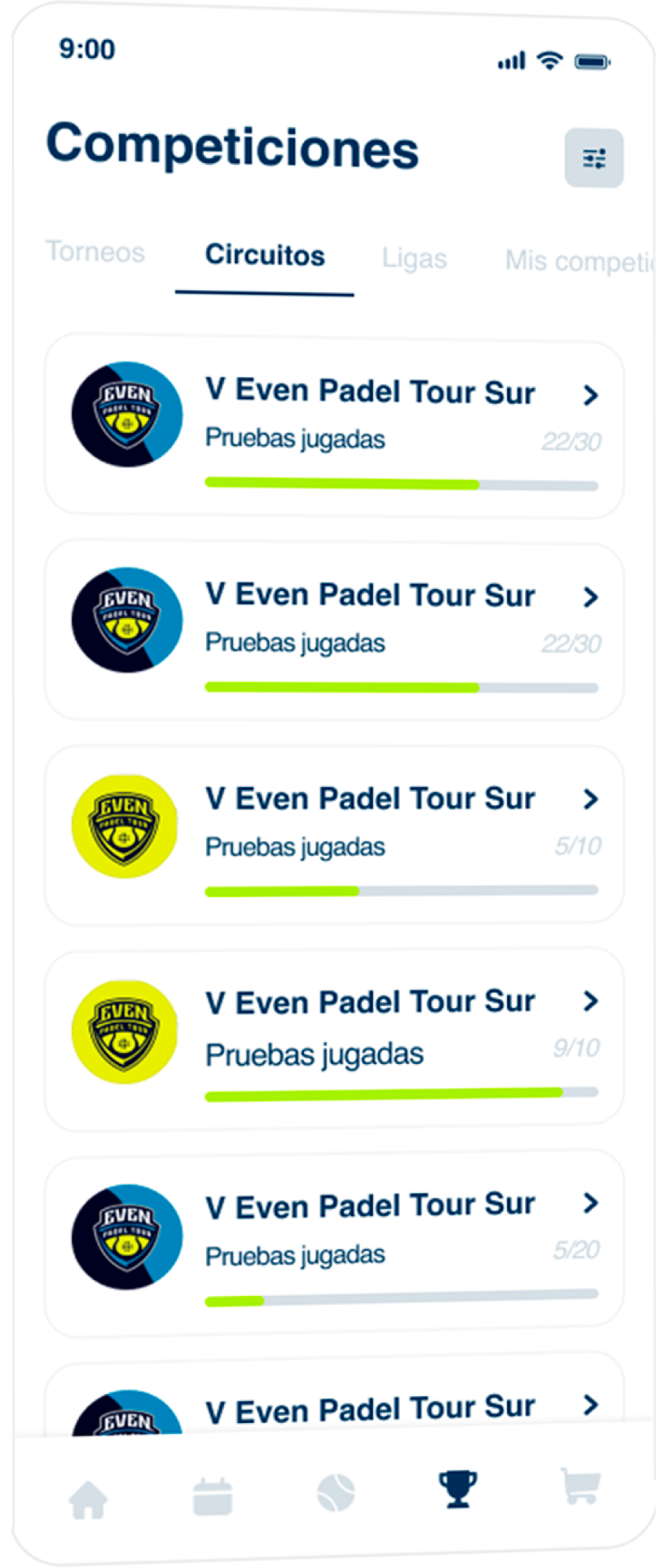Open the competitions filter settings

coord(593,158)
